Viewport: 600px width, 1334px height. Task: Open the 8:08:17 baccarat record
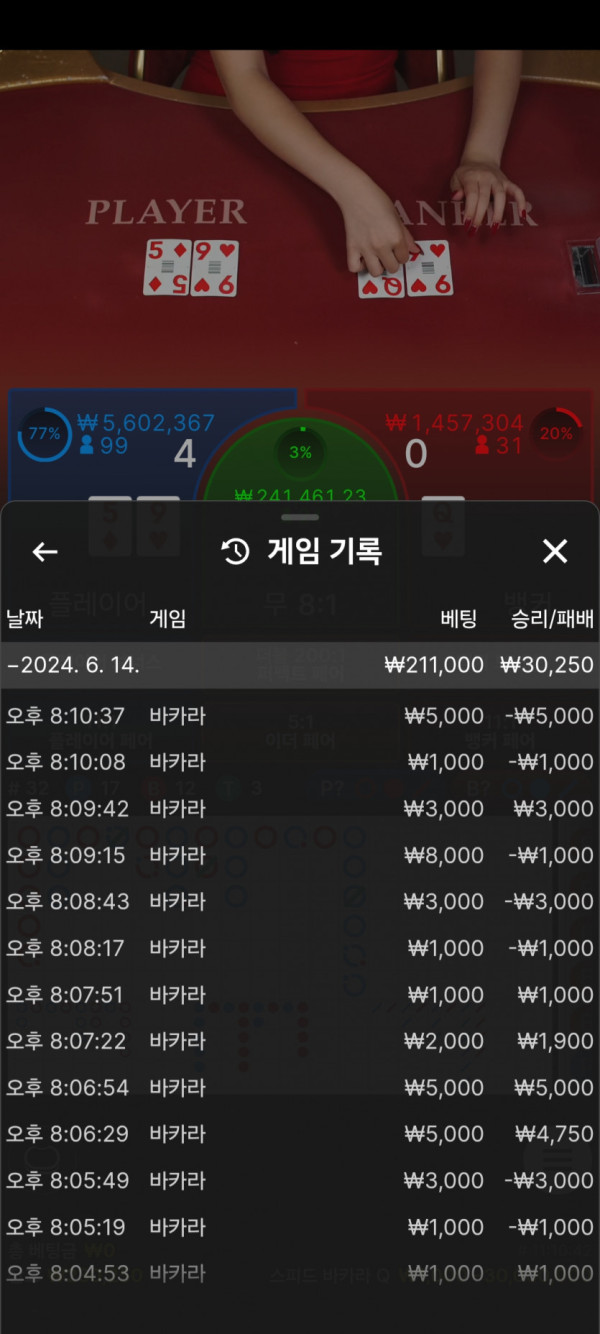pyautogui.click(x=300, y=948)
